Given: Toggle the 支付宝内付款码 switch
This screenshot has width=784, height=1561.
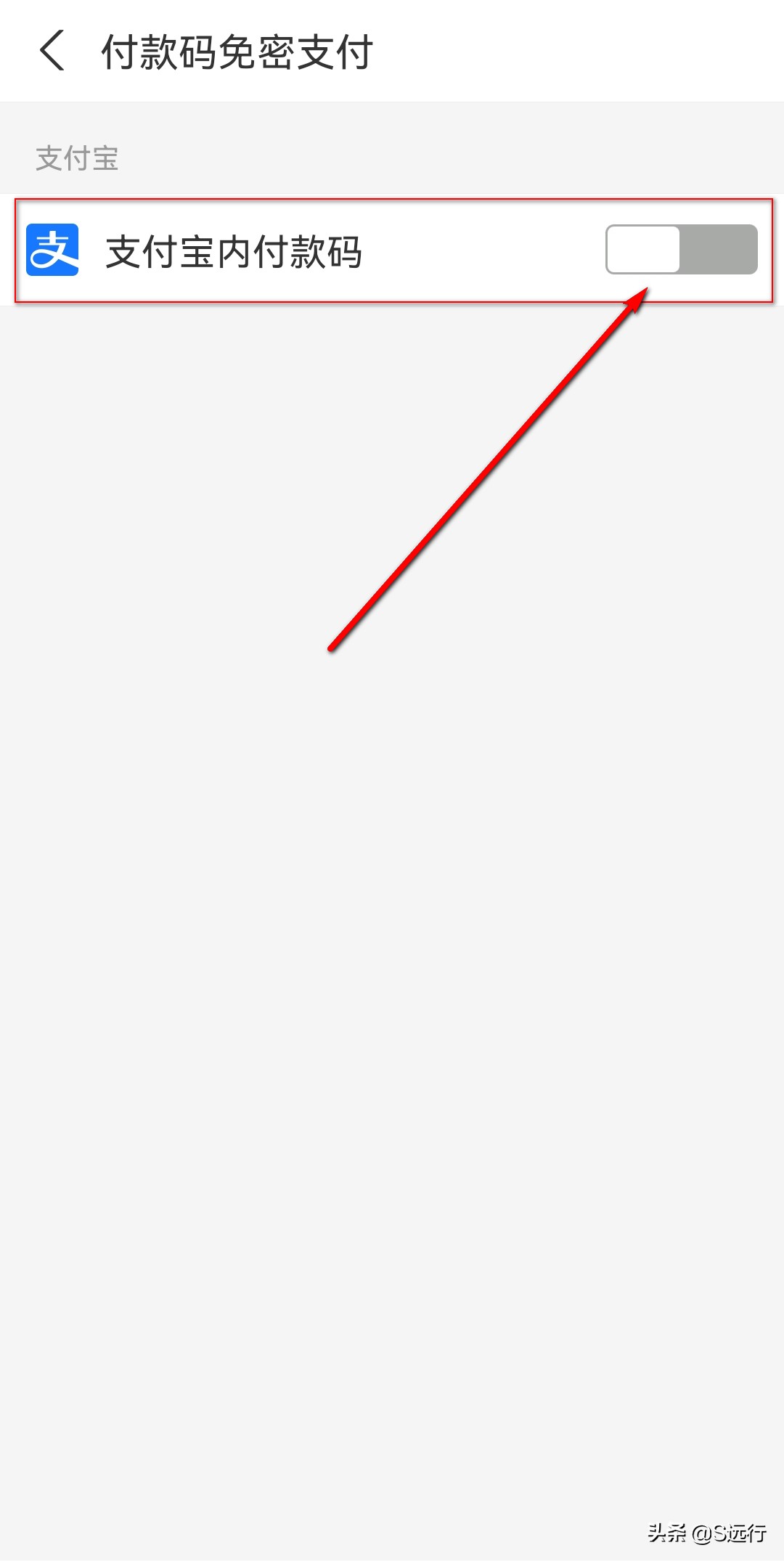Looking at the screenshot, I should tap(681, 250).
